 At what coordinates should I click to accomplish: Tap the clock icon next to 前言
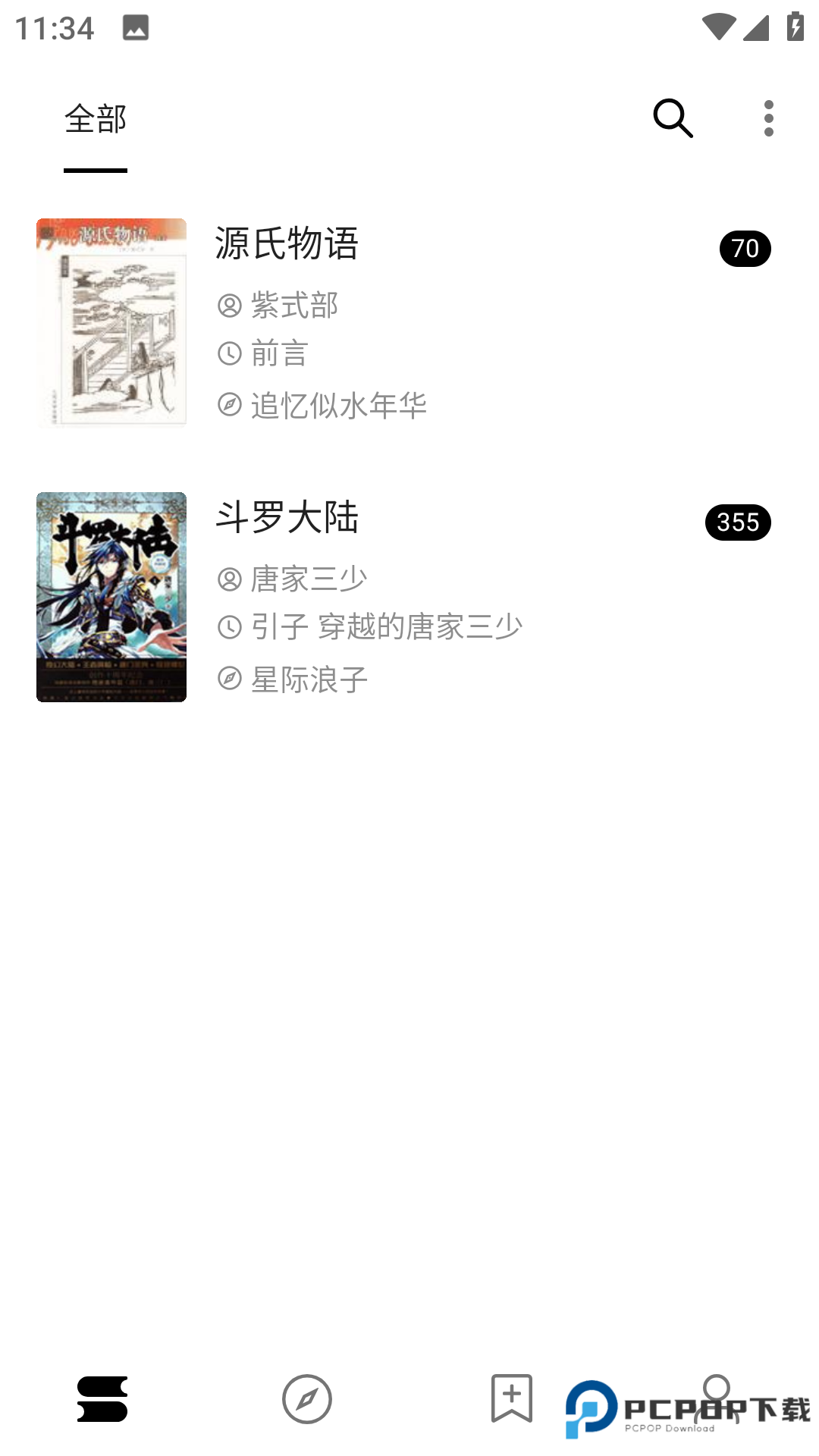click(x=230, y=356)
